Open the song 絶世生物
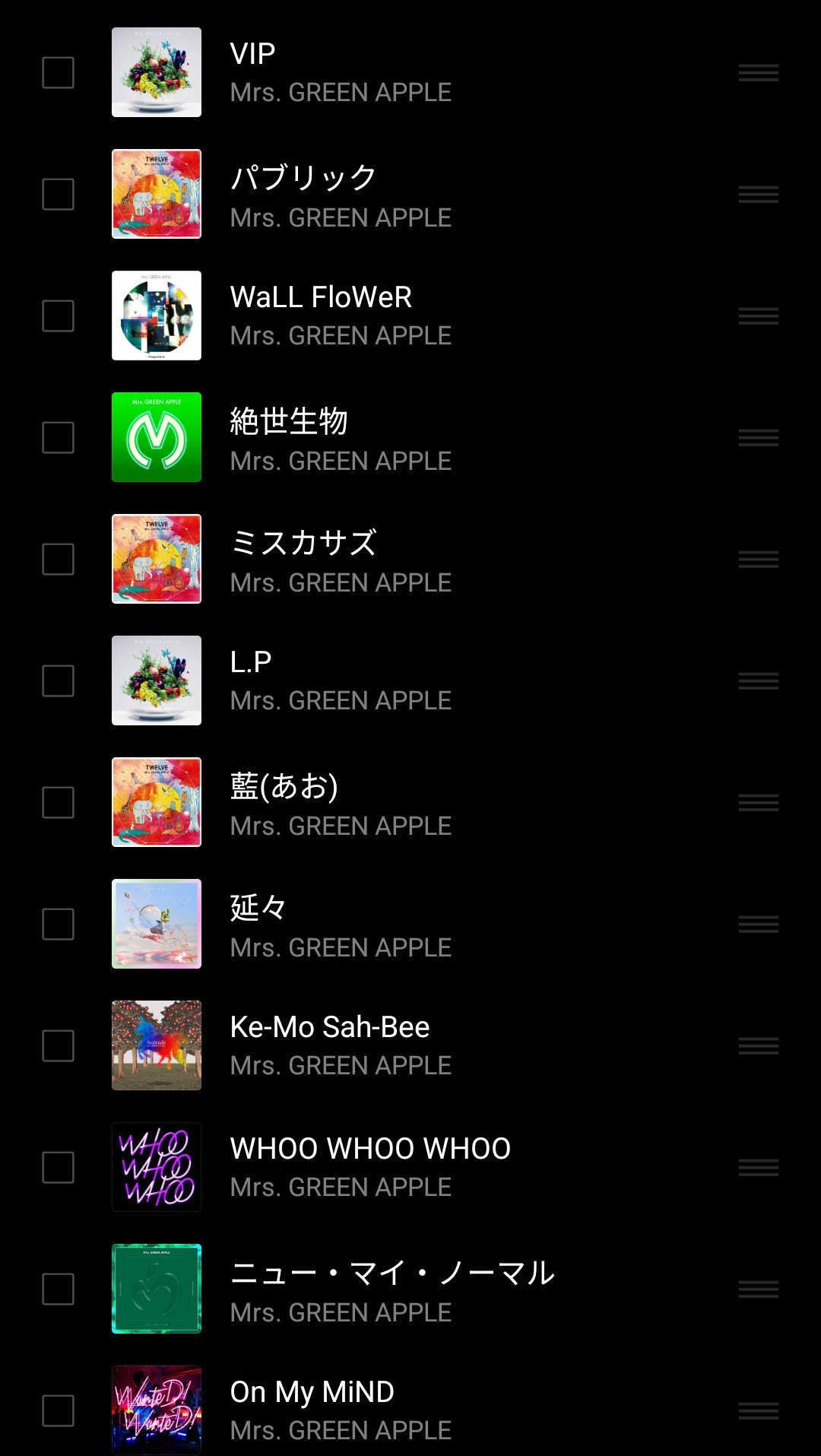Image resolution: width=821 pixels, height=1456 pixels. (x=289, y=422)
